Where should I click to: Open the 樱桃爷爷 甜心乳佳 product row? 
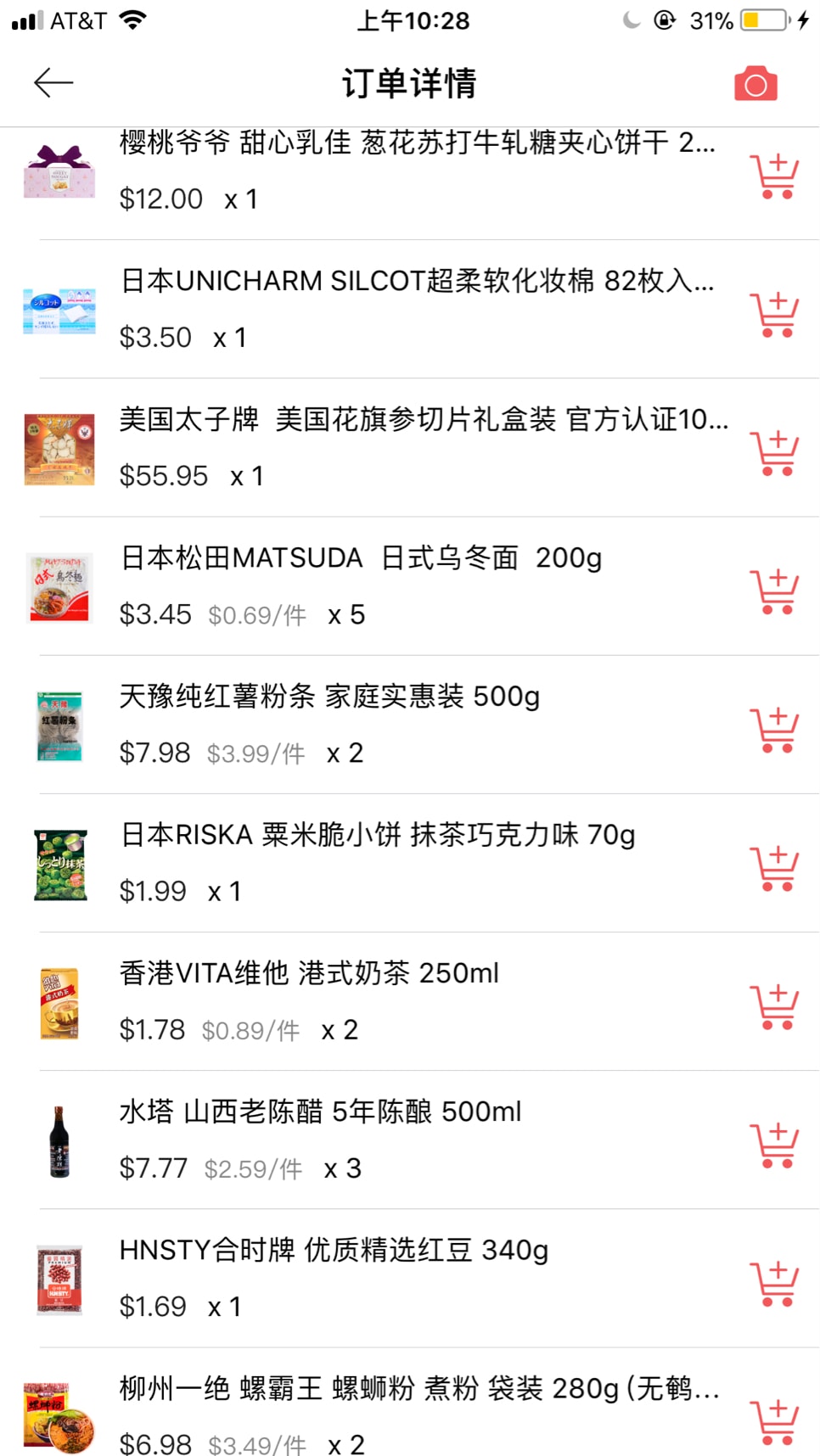pos(416,143)
